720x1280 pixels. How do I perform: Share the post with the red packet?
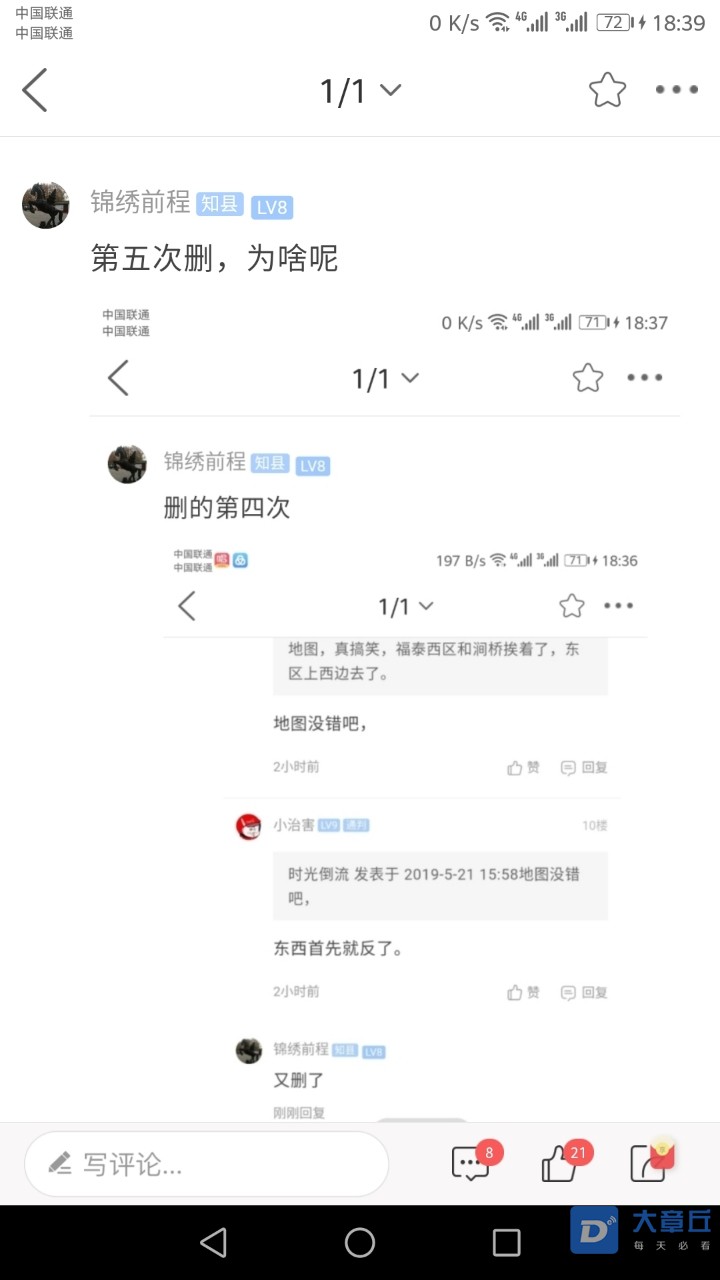point(652,1163)
